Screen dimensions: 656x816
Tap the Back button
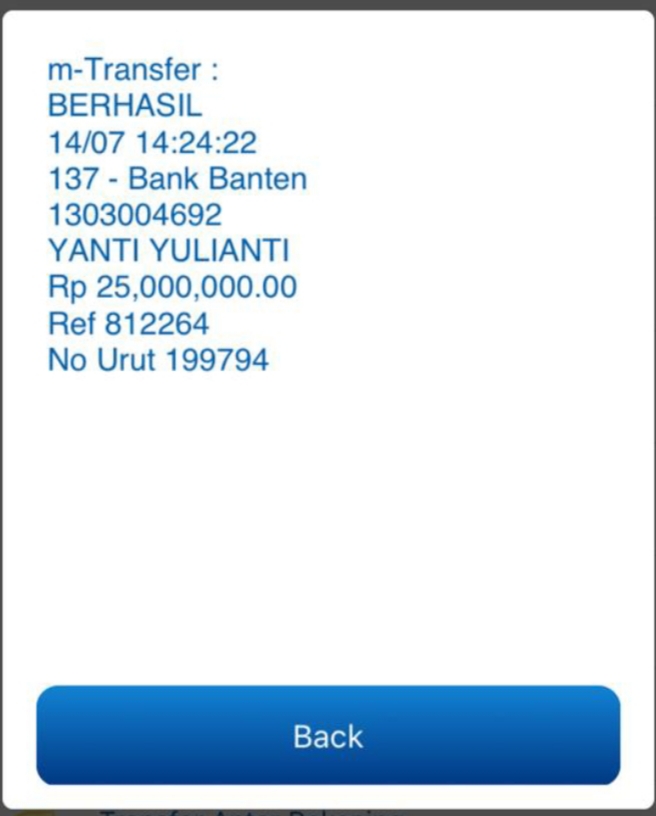click(x=328, y=736)
